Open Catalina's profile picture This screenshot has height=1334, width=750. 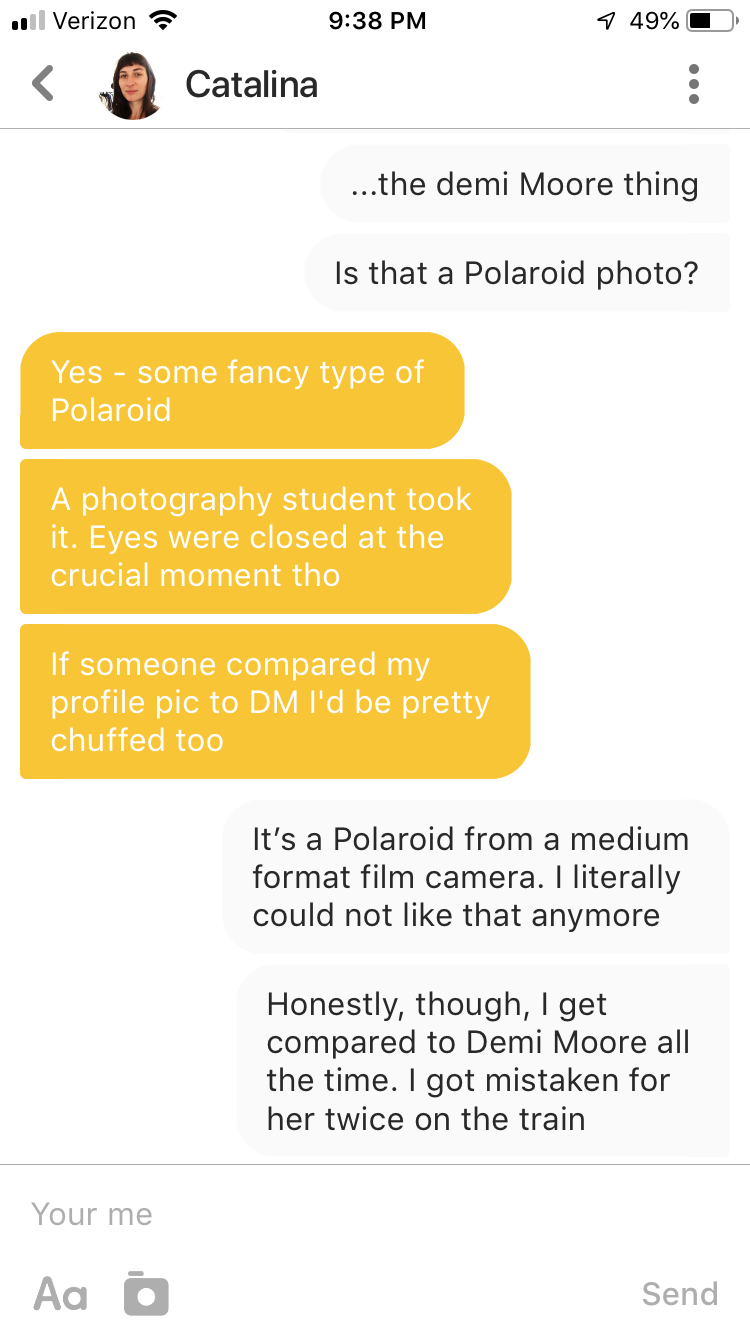[x=132, y=85]
